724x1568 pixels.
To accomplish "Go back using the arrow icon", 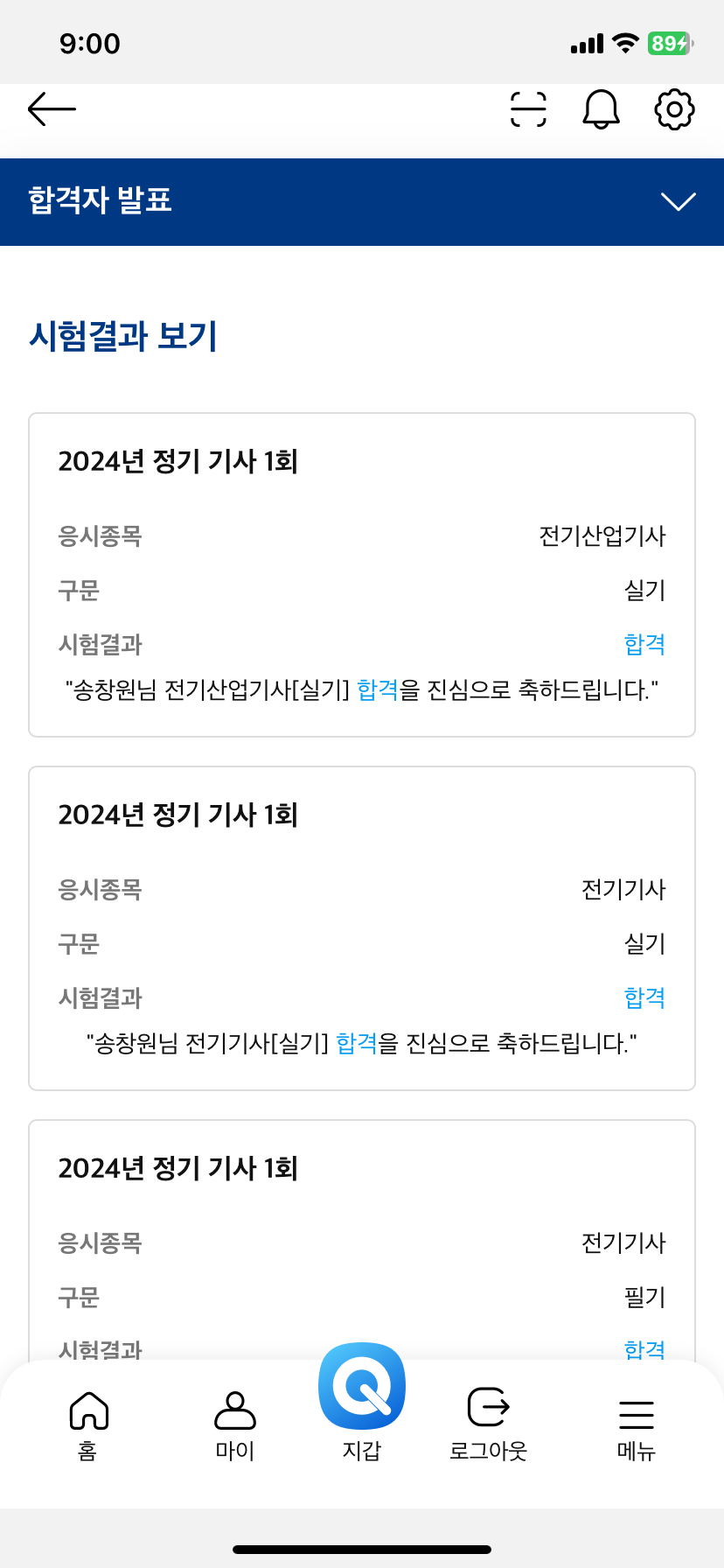I will pyautogui.click(x=52, y=109).
